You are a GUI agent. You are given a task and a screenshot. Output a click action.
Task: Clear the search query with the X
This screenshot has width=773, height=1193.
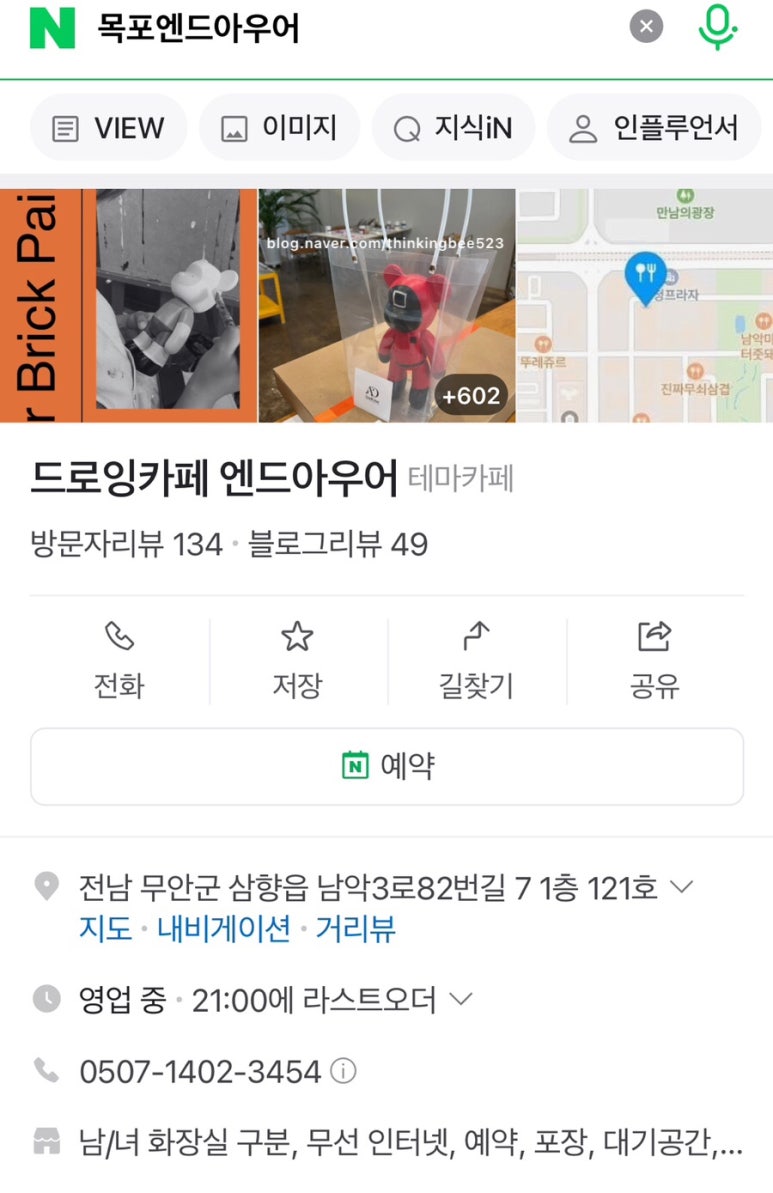click(646, 27)
